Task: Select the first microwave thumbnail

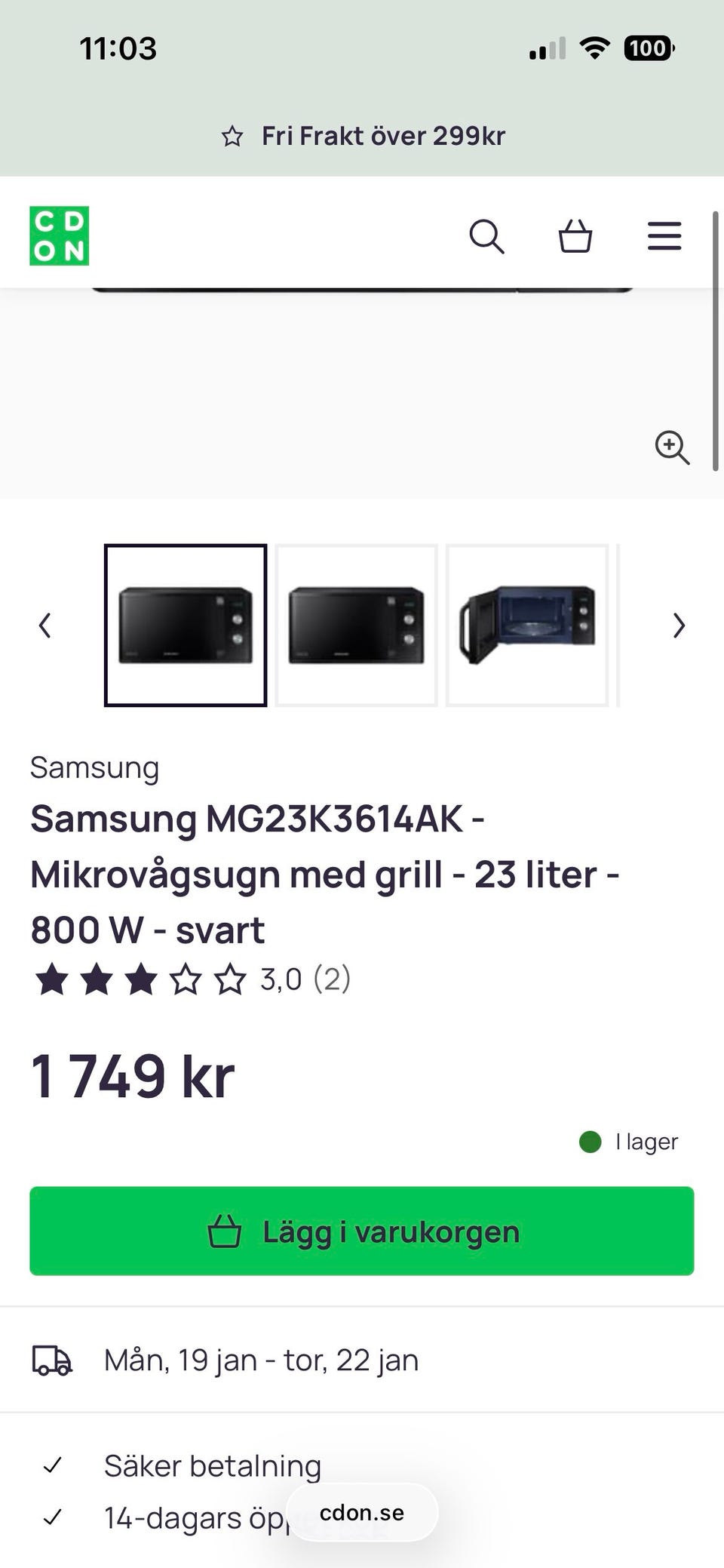Action: [186, 626]
